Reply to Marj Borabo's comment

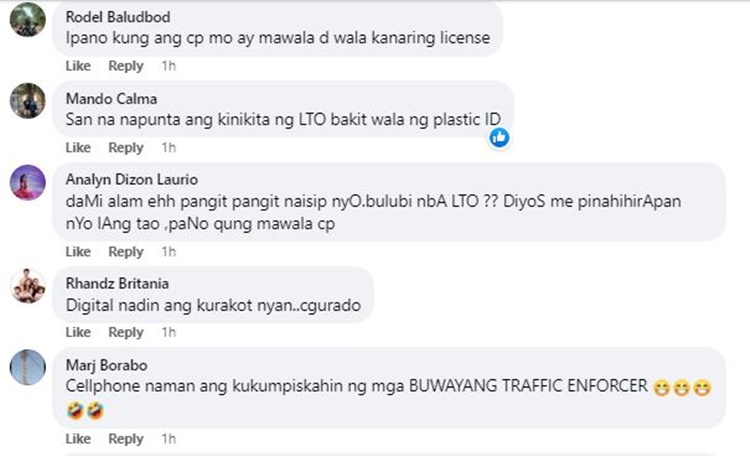[126, 438]
